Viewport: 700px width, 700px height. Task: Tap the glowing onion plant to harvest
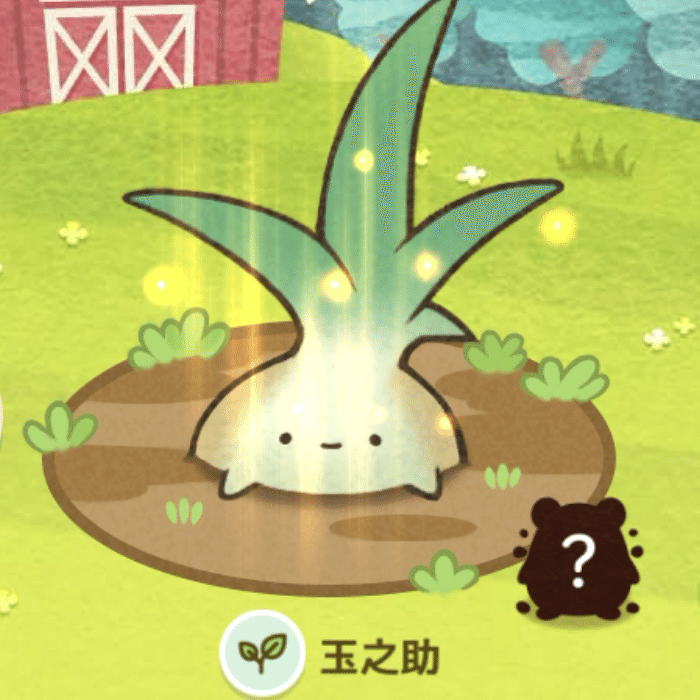pos(330,420)
